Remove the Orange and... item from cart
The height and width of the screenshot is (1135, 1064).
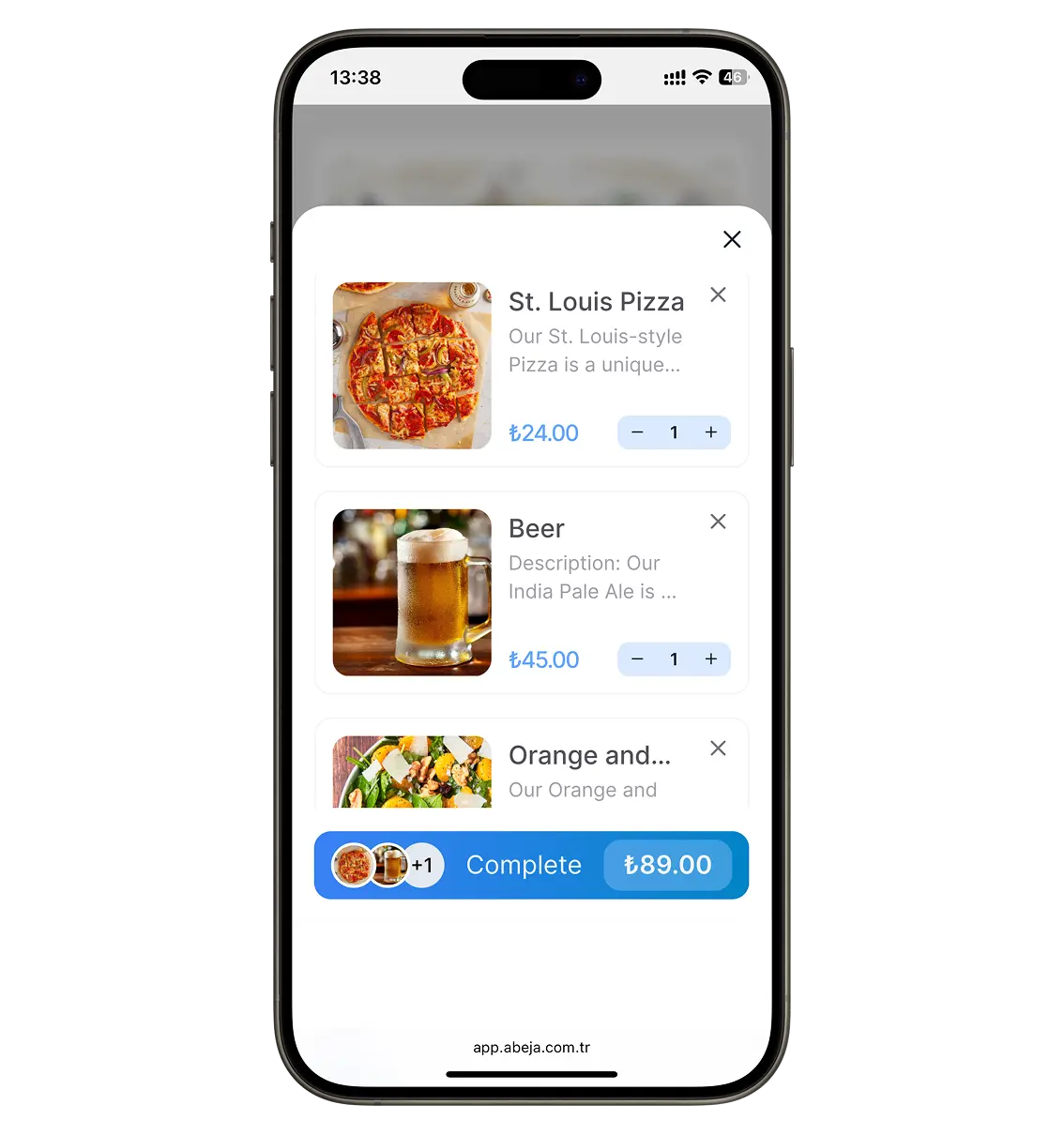coord(718,749)
